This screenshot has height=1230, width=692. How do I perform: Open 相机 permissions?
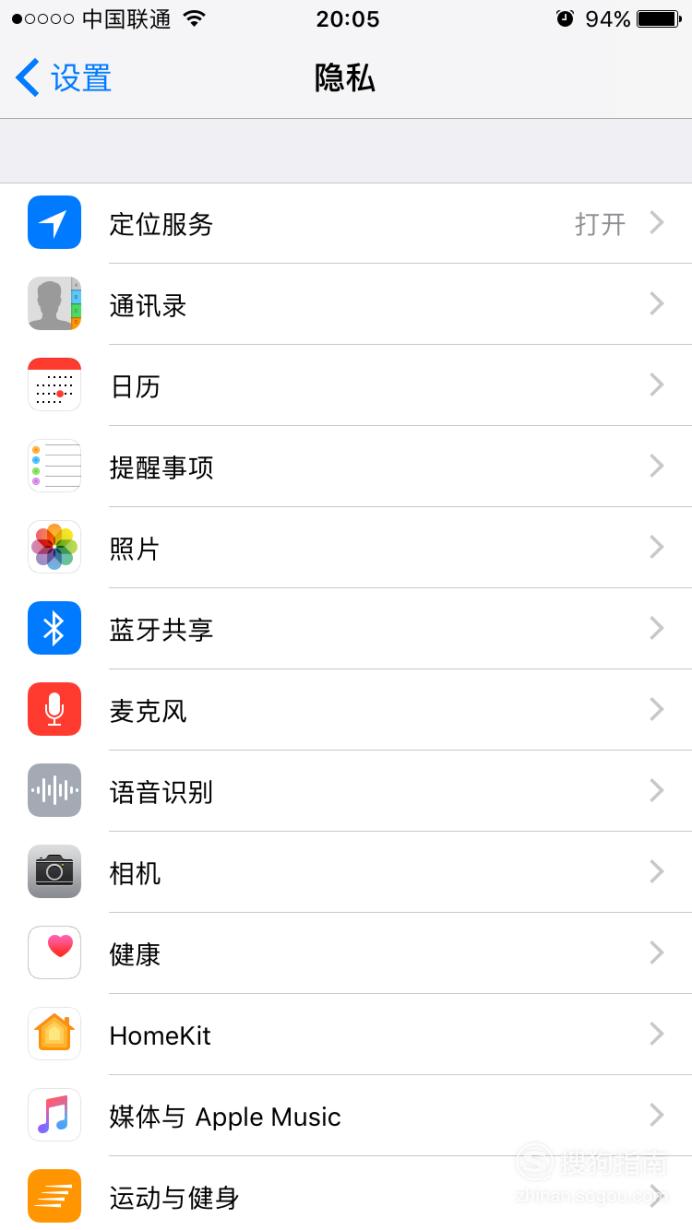point(346,872)
